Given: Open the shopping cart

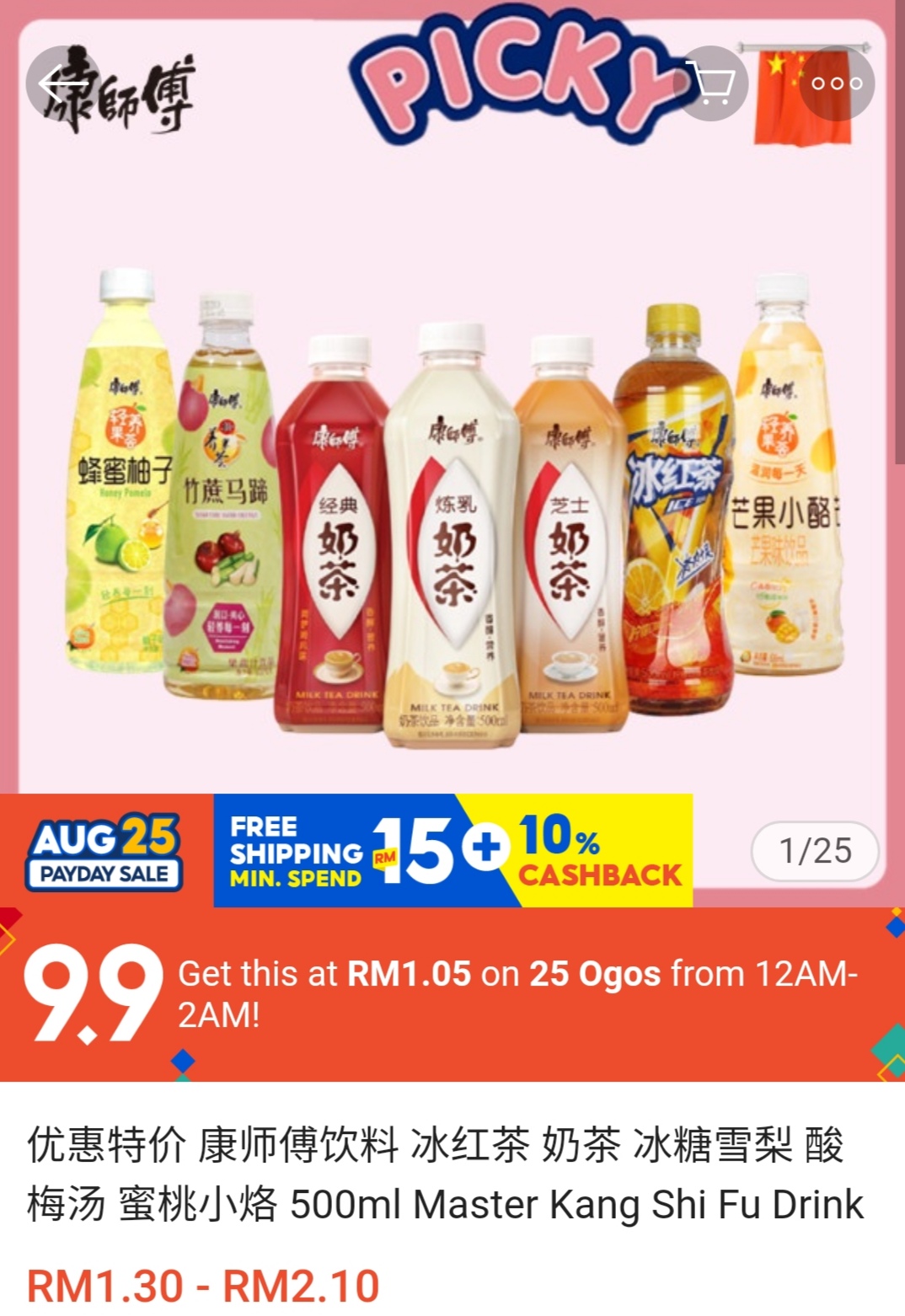Looking at the screenshot, I should (x=713, y=83).
